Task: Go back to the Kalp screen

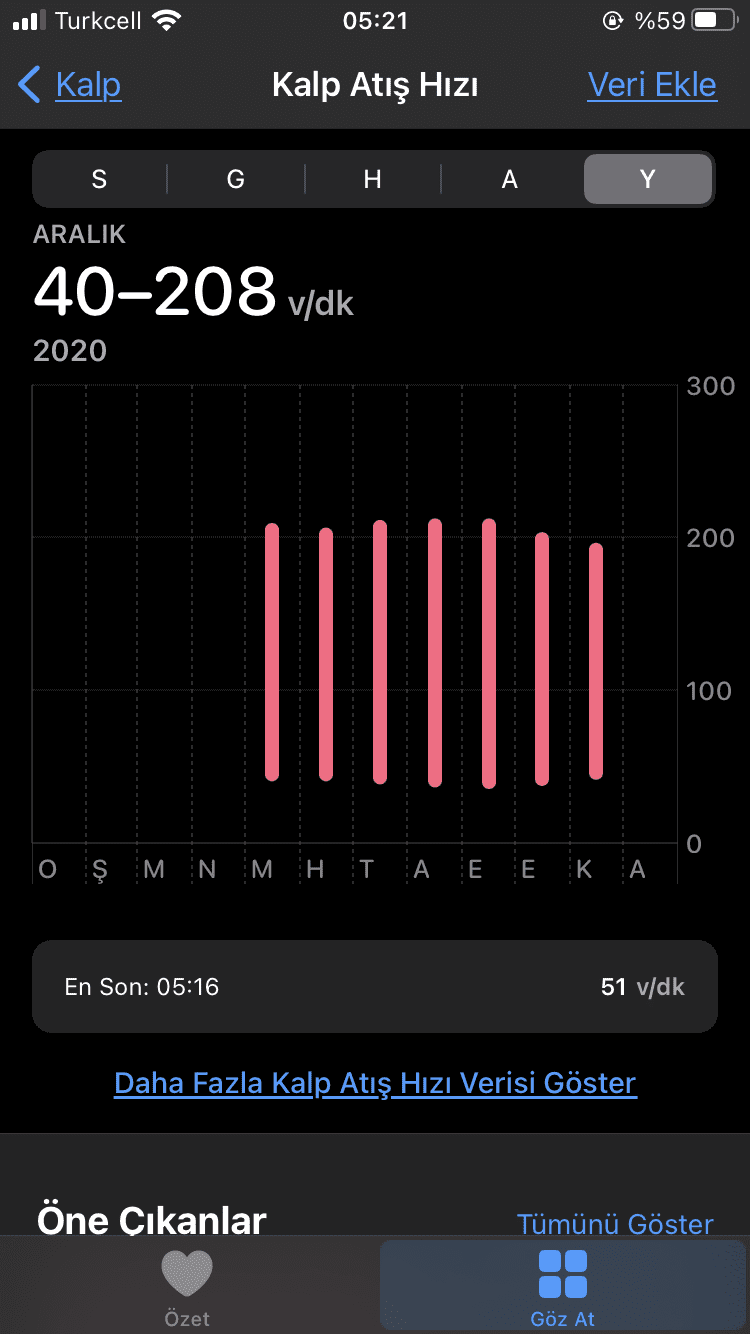Action: click(x=70, y=86)
